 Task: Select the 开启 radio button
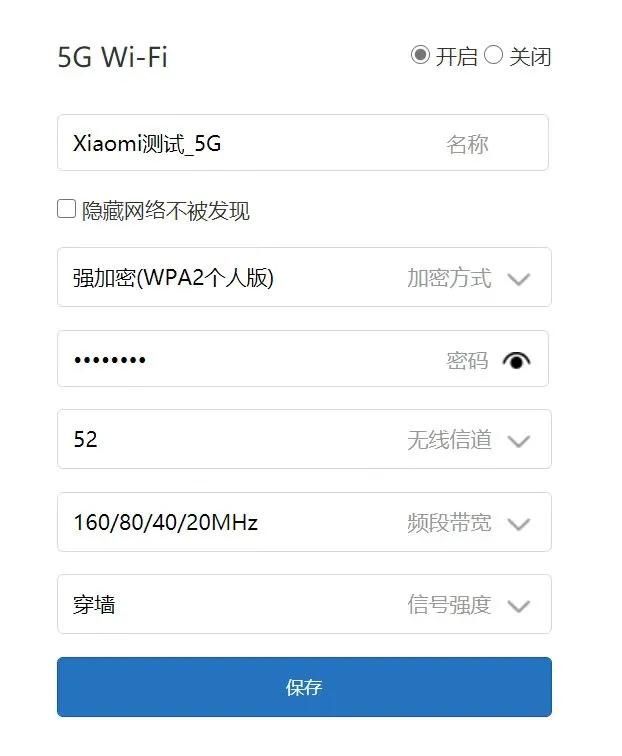(421, 56)
